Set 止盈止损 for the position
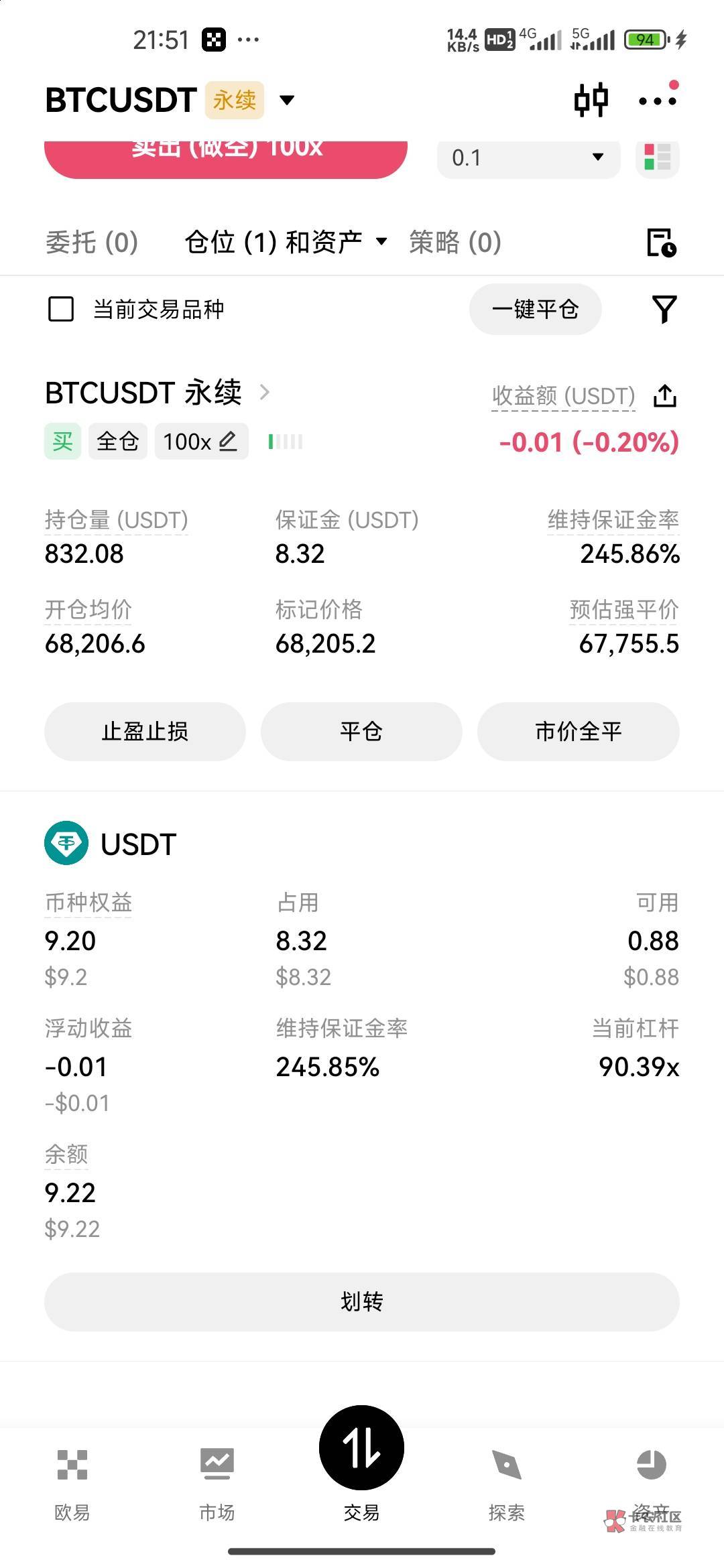724x1568 pixels. [145, 731]
